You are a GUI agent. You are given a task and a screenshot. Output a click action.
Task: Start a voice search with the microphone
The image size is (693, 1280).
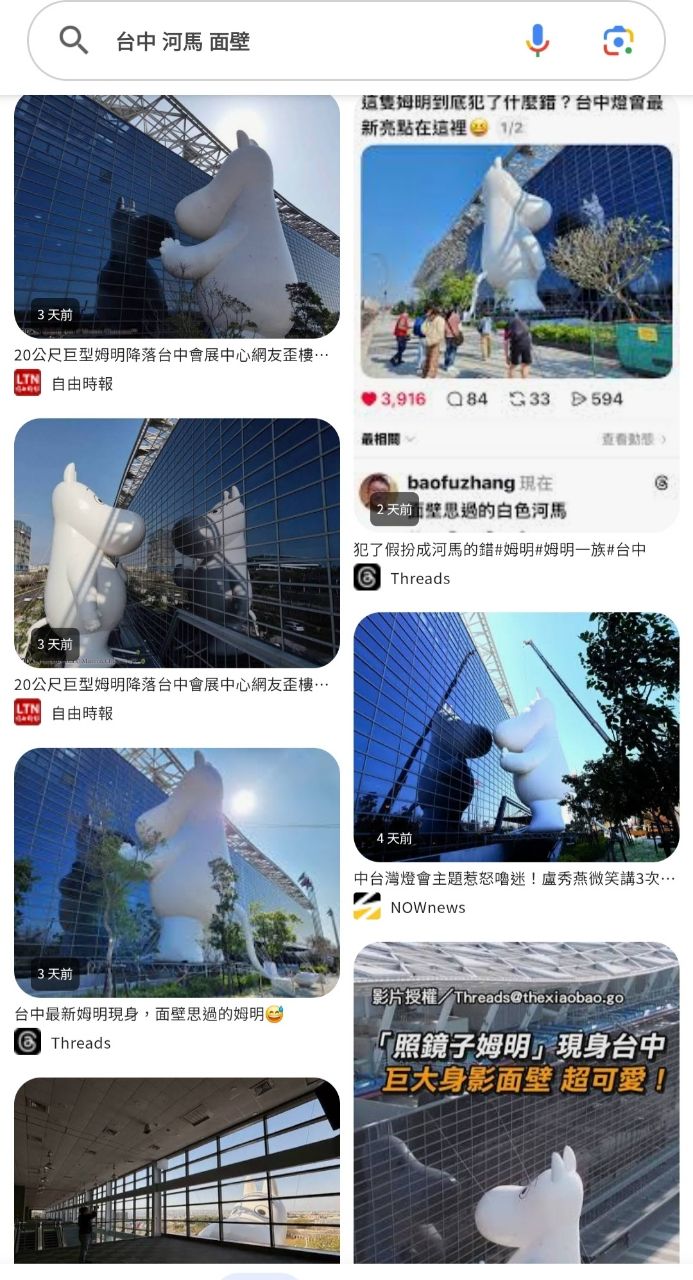click(x=537, y=41)
